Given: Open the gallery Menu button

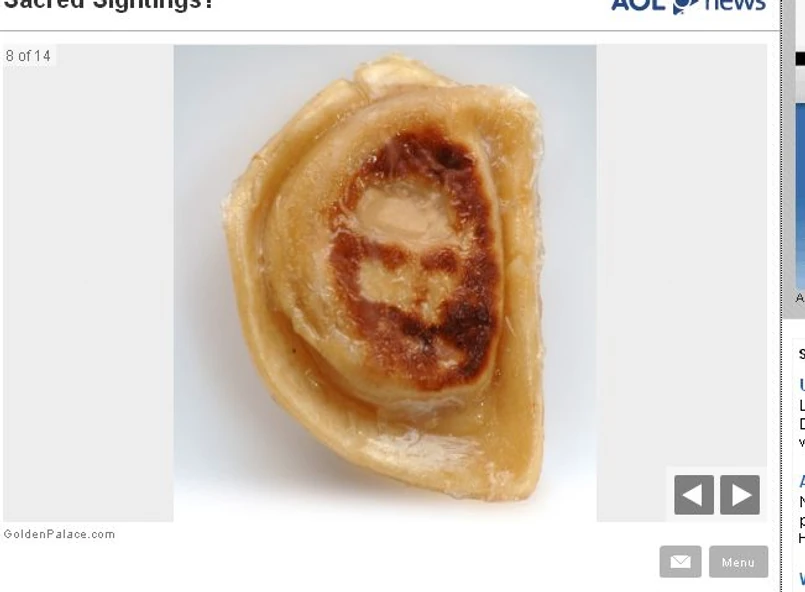Looking at the screenshot, I should (738, 562).
